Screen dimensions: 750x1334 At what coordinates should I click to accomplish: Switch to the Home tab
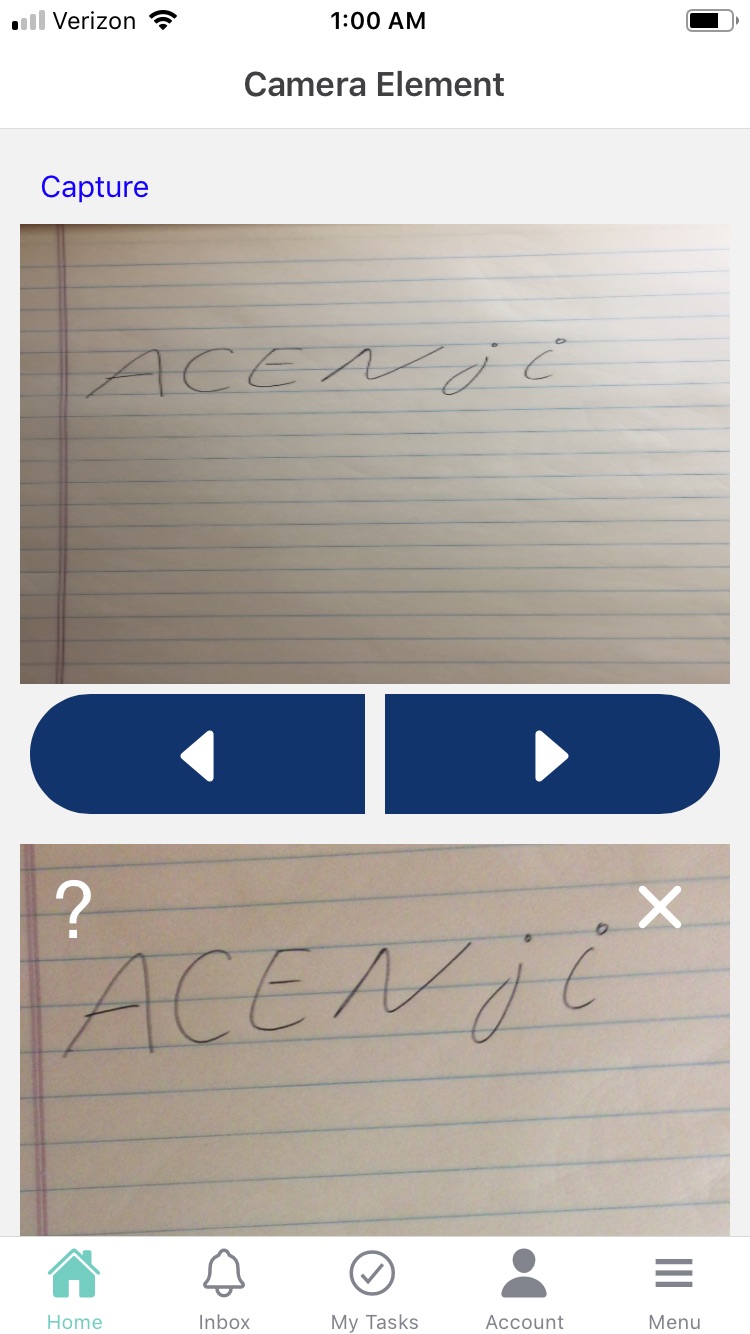pos(75,1290)
